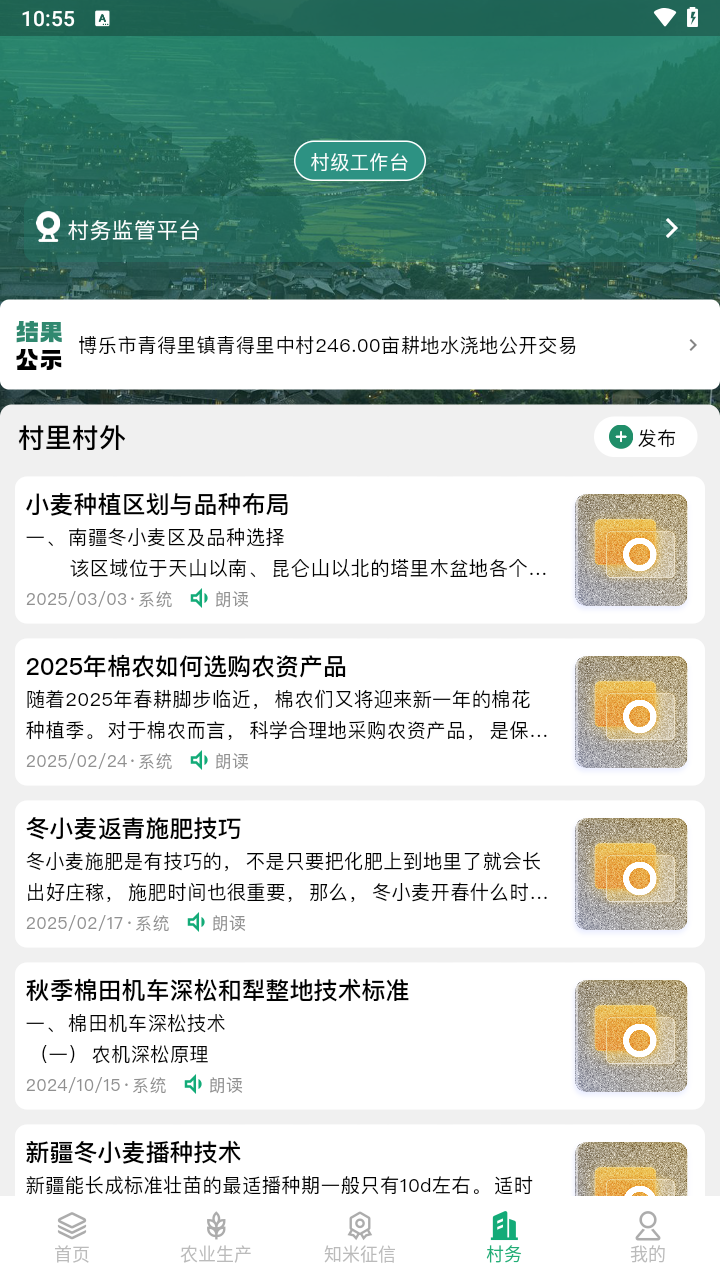Switch to the 知米征信 tab
720x1280 pixels.
click(x=360, y=1238)
